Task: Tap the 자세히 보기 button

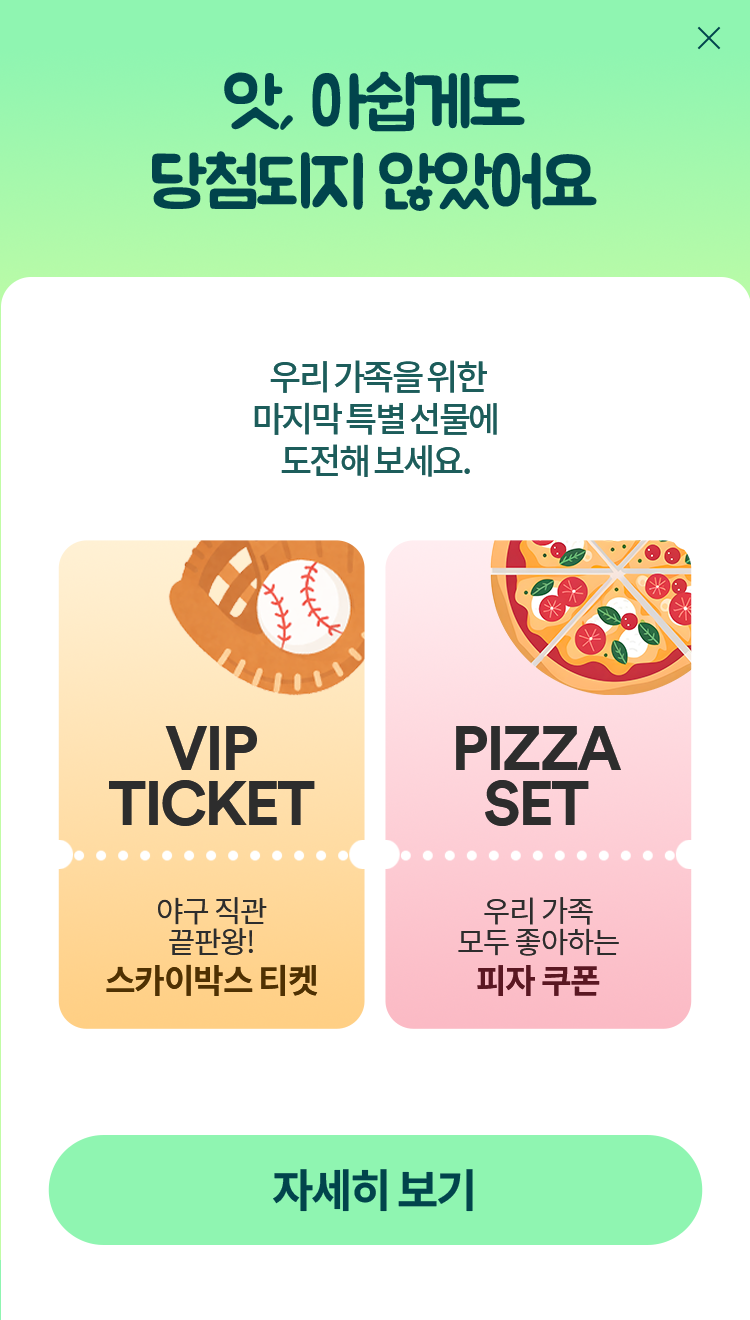Action: coord(375,1189)
